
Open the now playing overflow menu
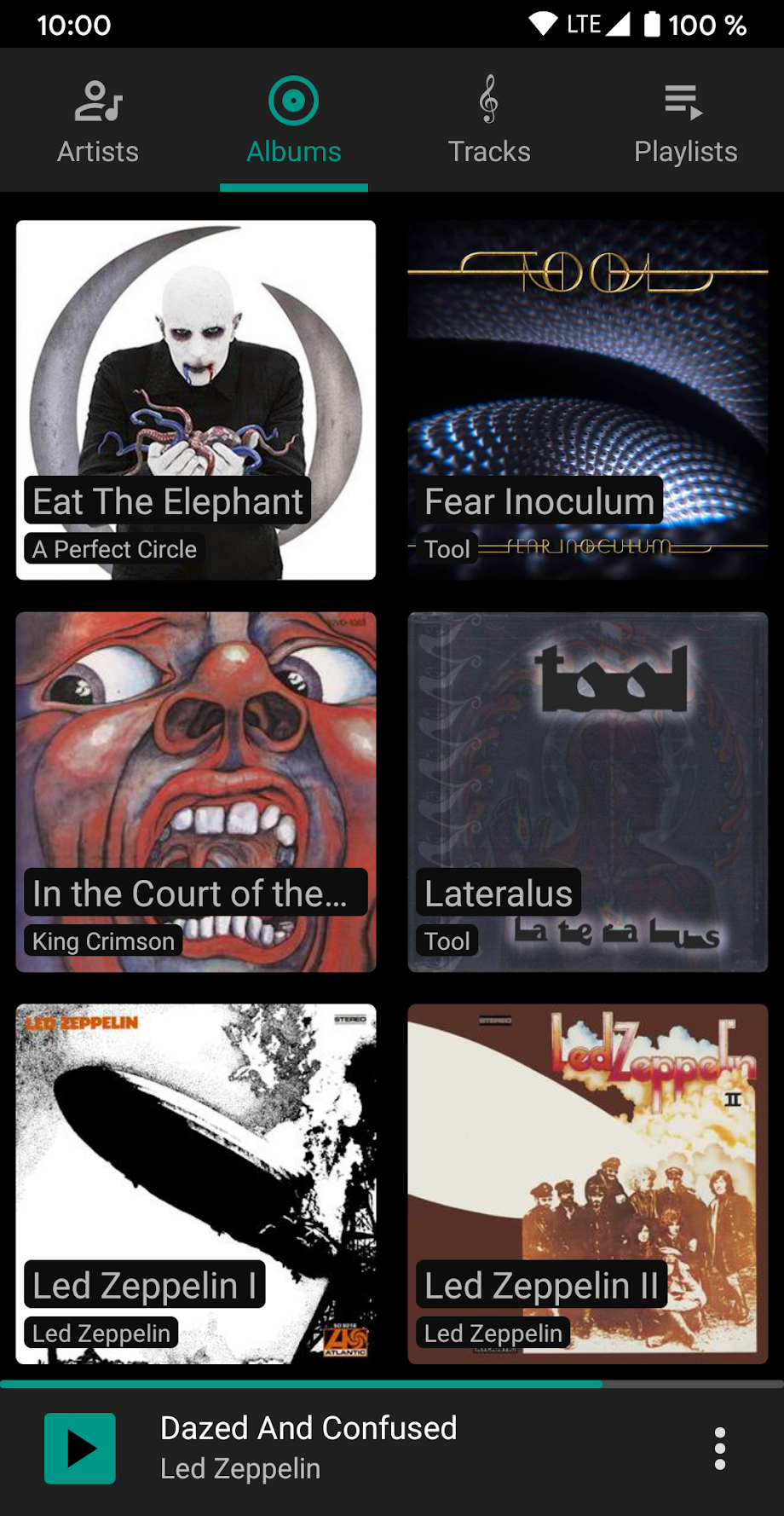click(x=720, y=1448)
